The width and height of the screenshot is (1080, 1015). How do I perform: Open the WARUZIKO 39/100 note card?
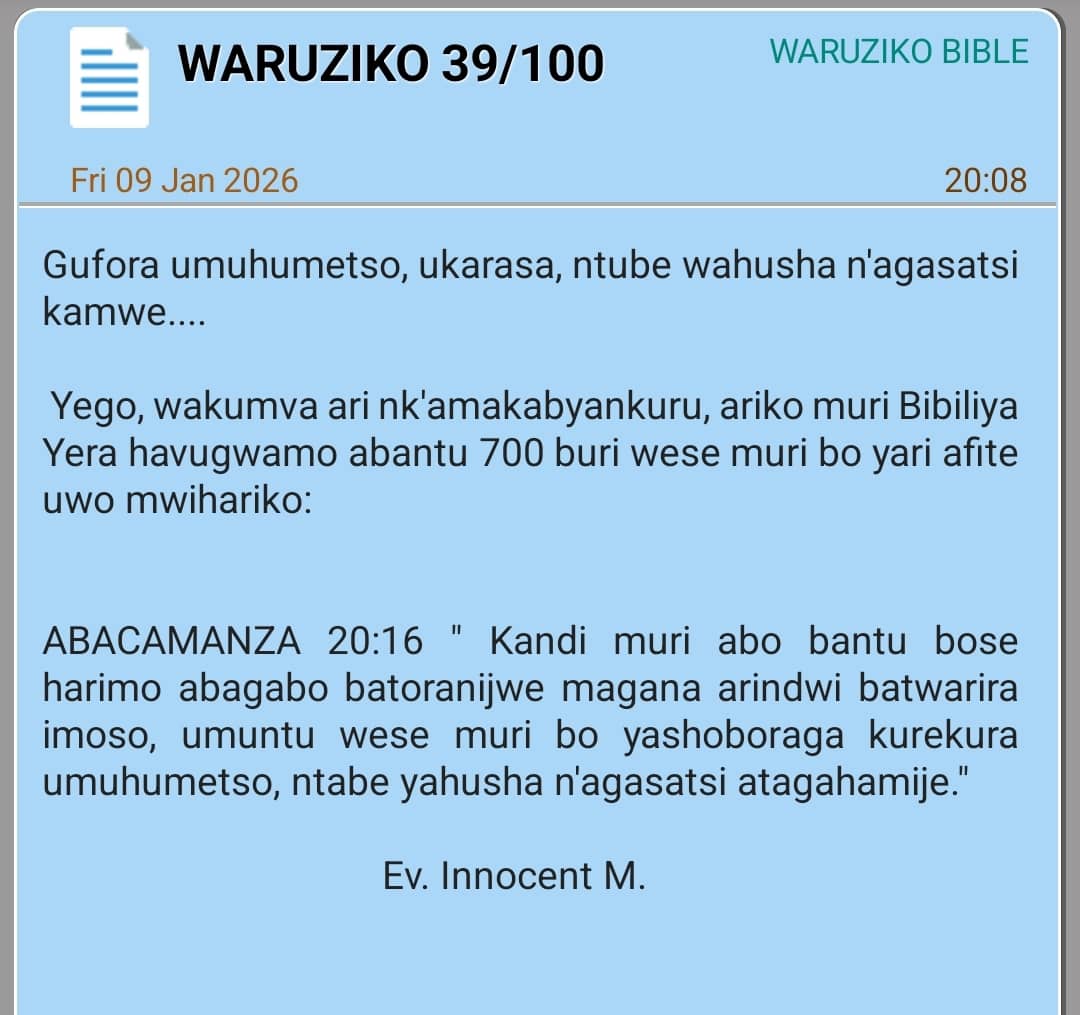(x=390, y=66)
